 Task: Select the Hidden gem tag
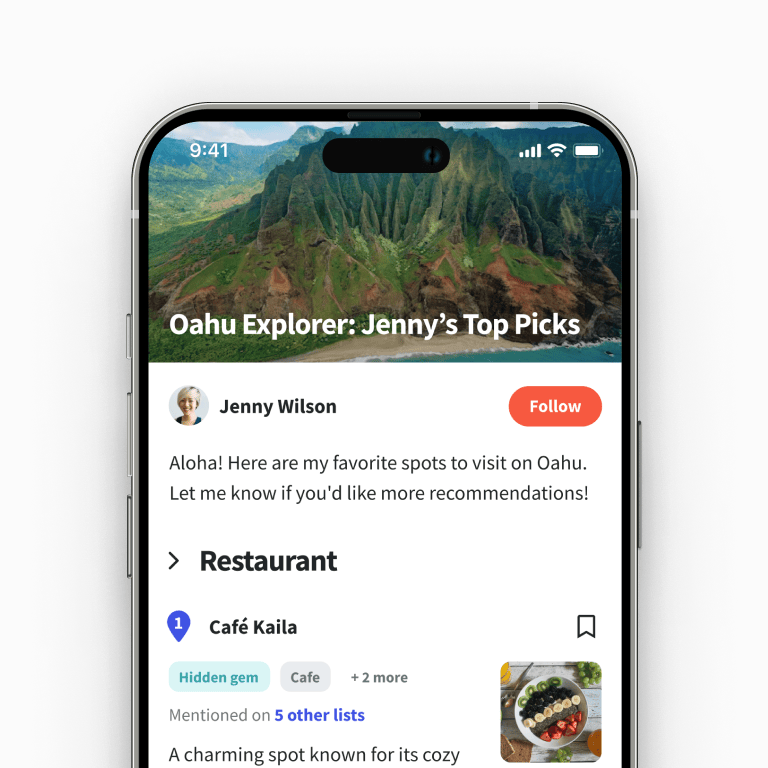click(x=219, y=677)
